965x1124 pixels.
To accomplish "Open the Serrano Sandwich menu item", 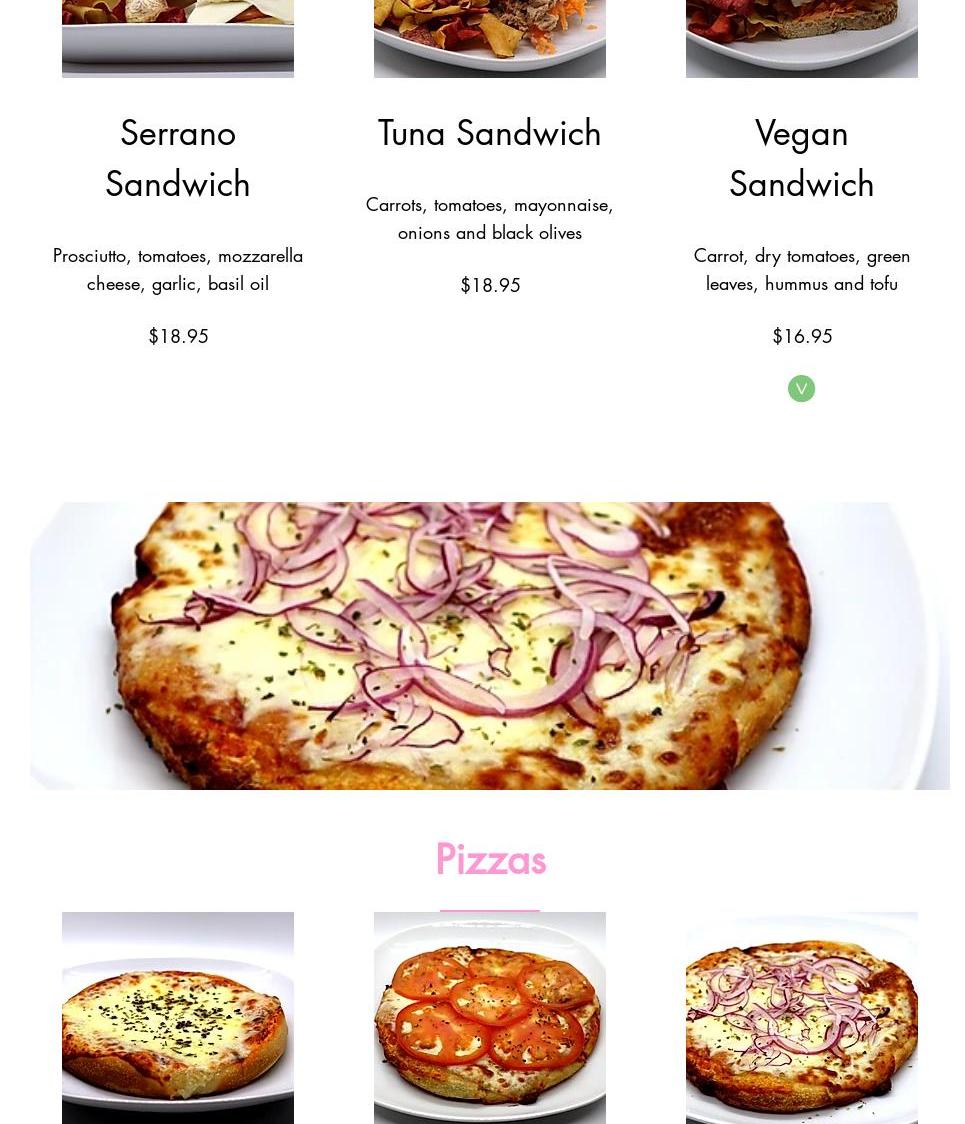I will pos(178,158).
